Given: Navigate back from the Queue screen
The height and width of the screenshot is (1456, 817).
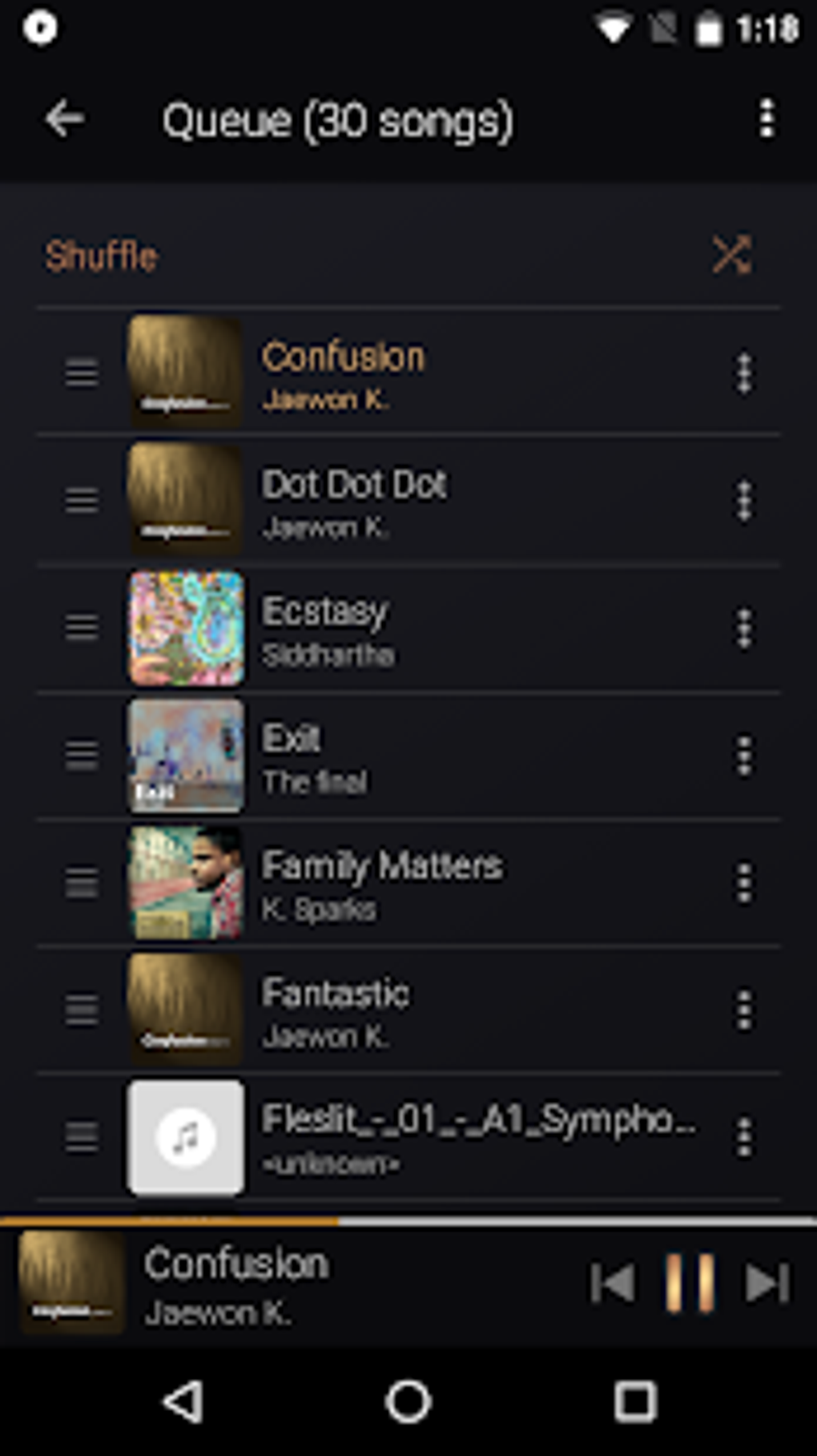Looking at the screenshot, I should (63, 119).
